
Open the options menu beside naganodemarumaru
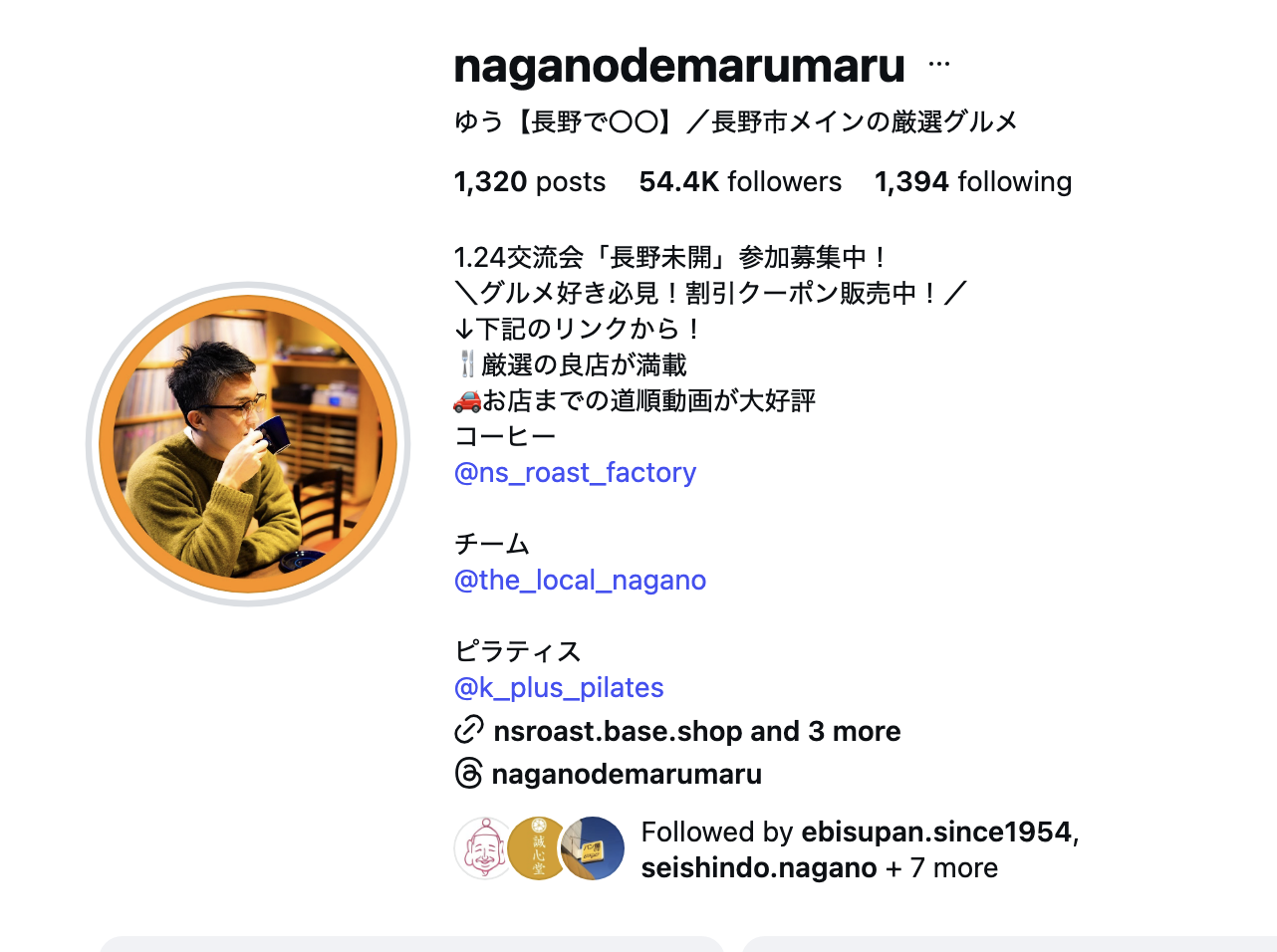pyautogui.click(x=938, y=66)
